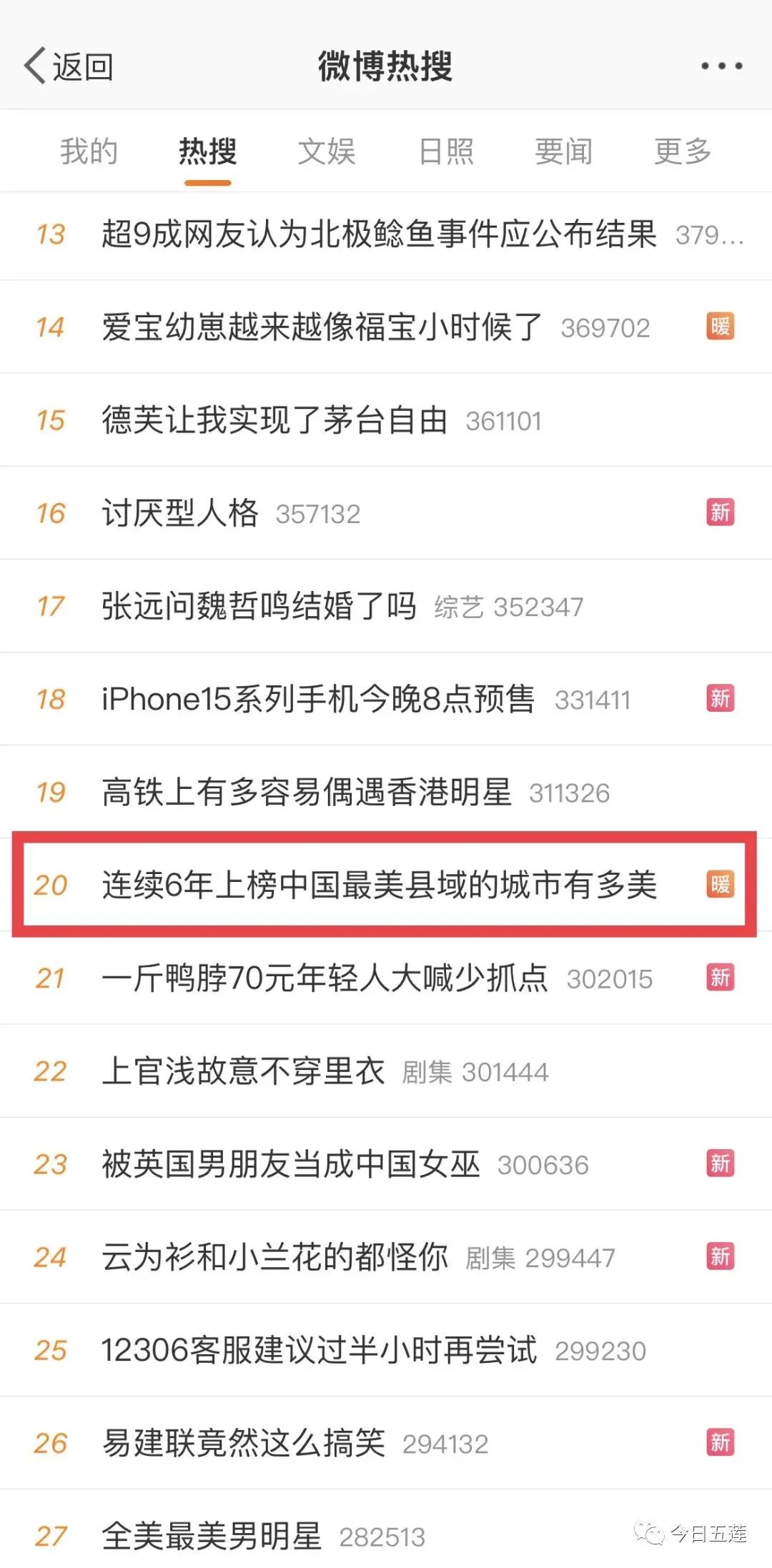The height and width of the screenshot is (1568, 772).
Task: Open the 北极鲶鱼事件 trending topic
Action: [x=379, y=234]
